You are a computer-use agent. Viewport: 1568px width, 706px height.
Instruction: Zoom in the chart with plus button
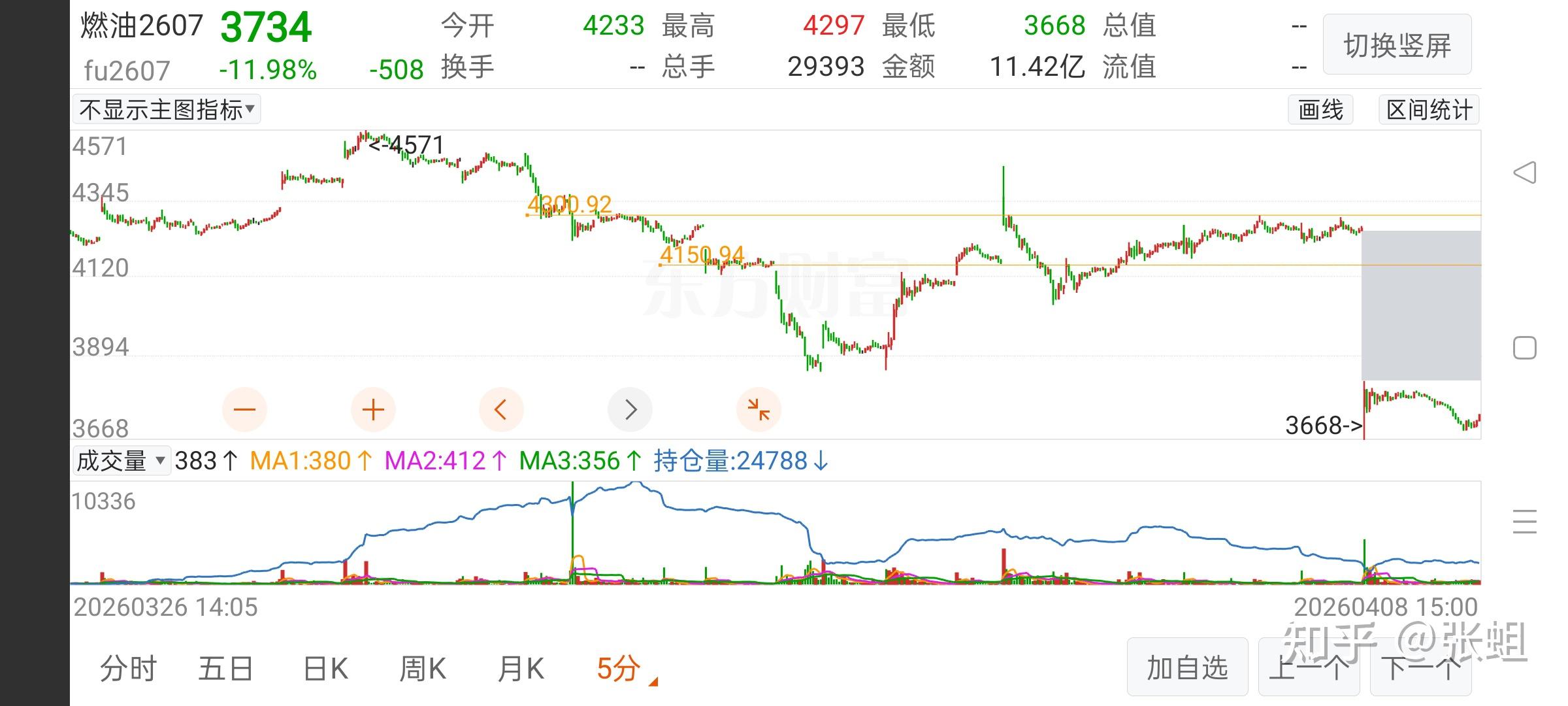pos(373,410)
